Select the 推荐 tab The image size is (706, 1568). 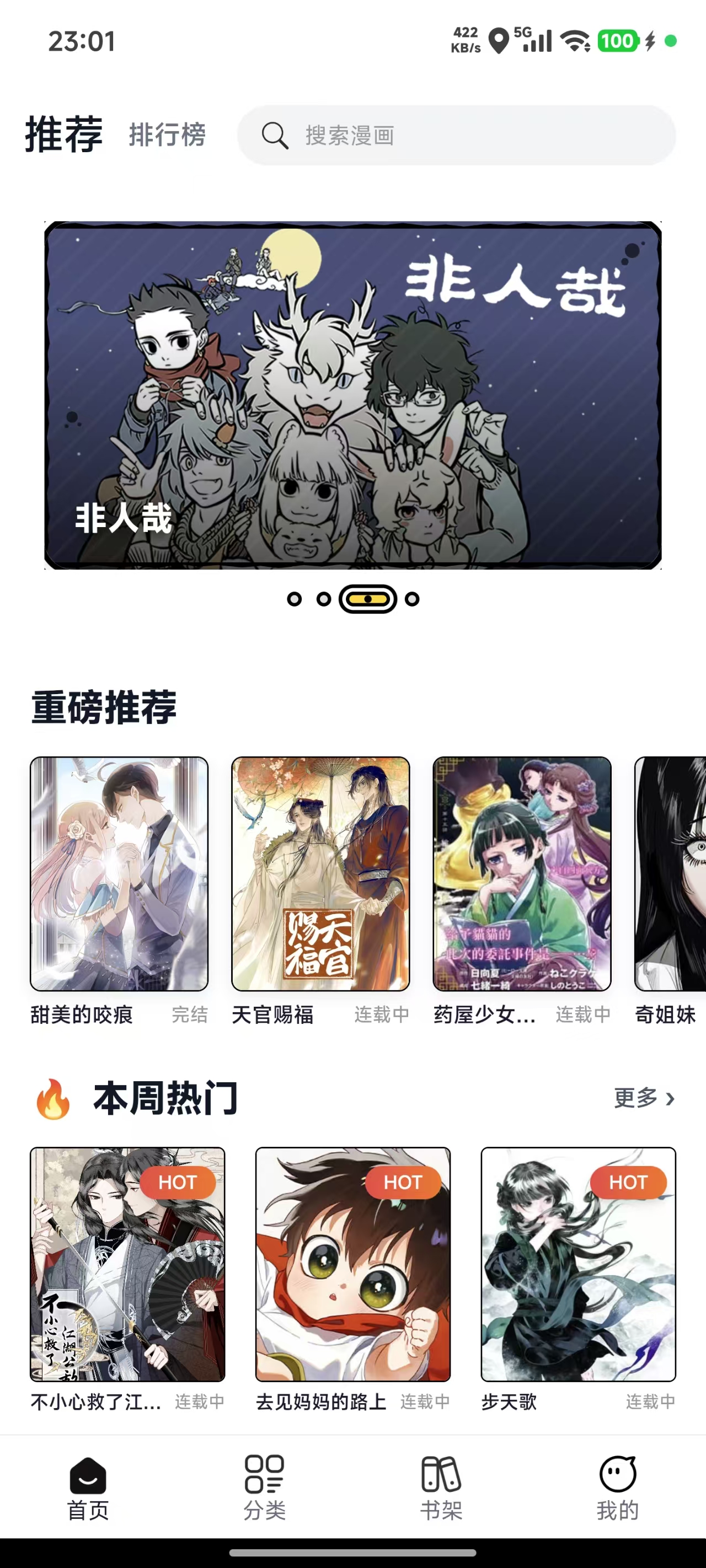[63, 135]
